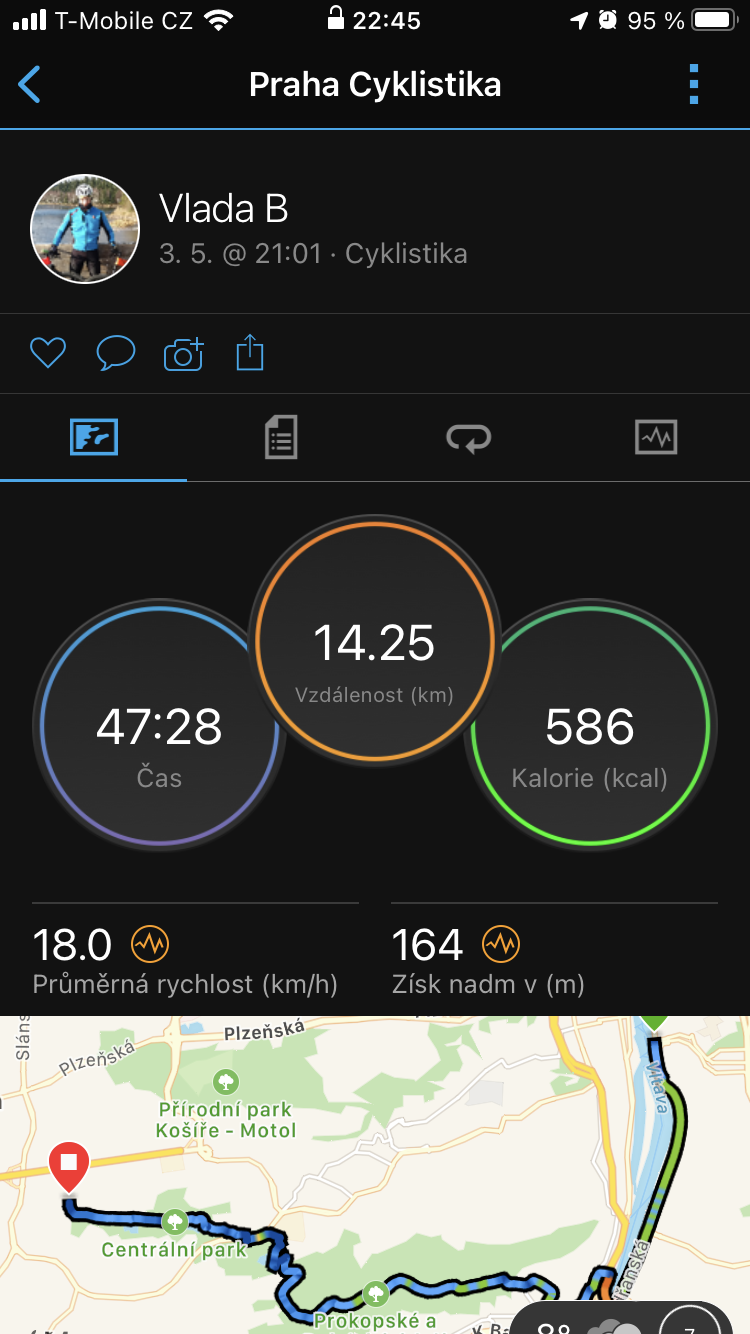This screenshot has width=750, height=1334.
Task: Share this cycling activity
Action: click(x=250, y=352)
